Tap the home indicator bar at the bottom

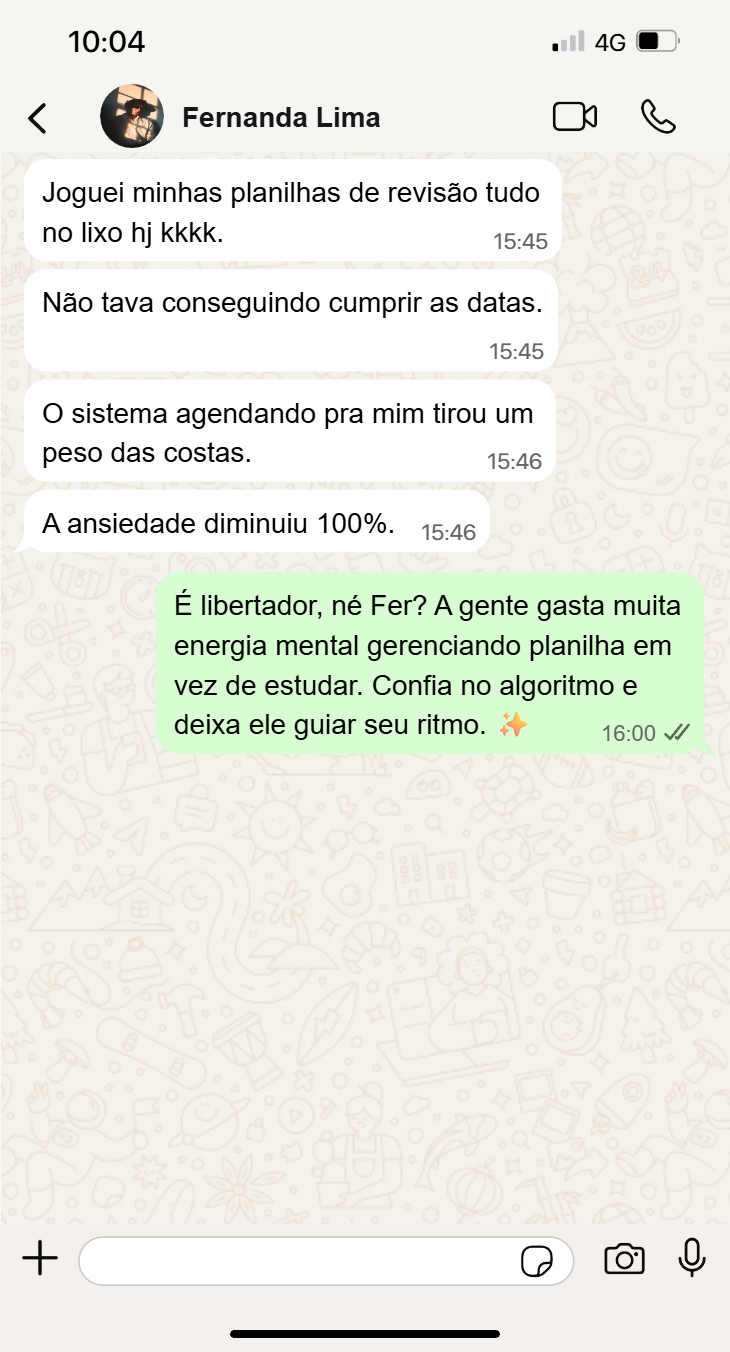click(x=365, y=1332)
